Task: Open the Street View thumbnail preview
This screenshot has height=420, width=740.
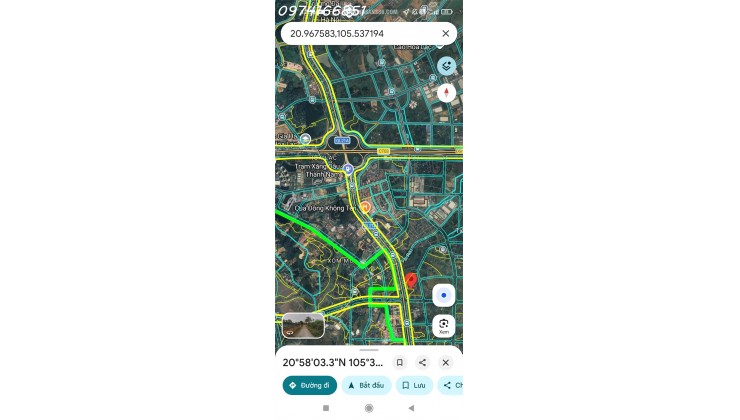Action: tap(303, 326)
